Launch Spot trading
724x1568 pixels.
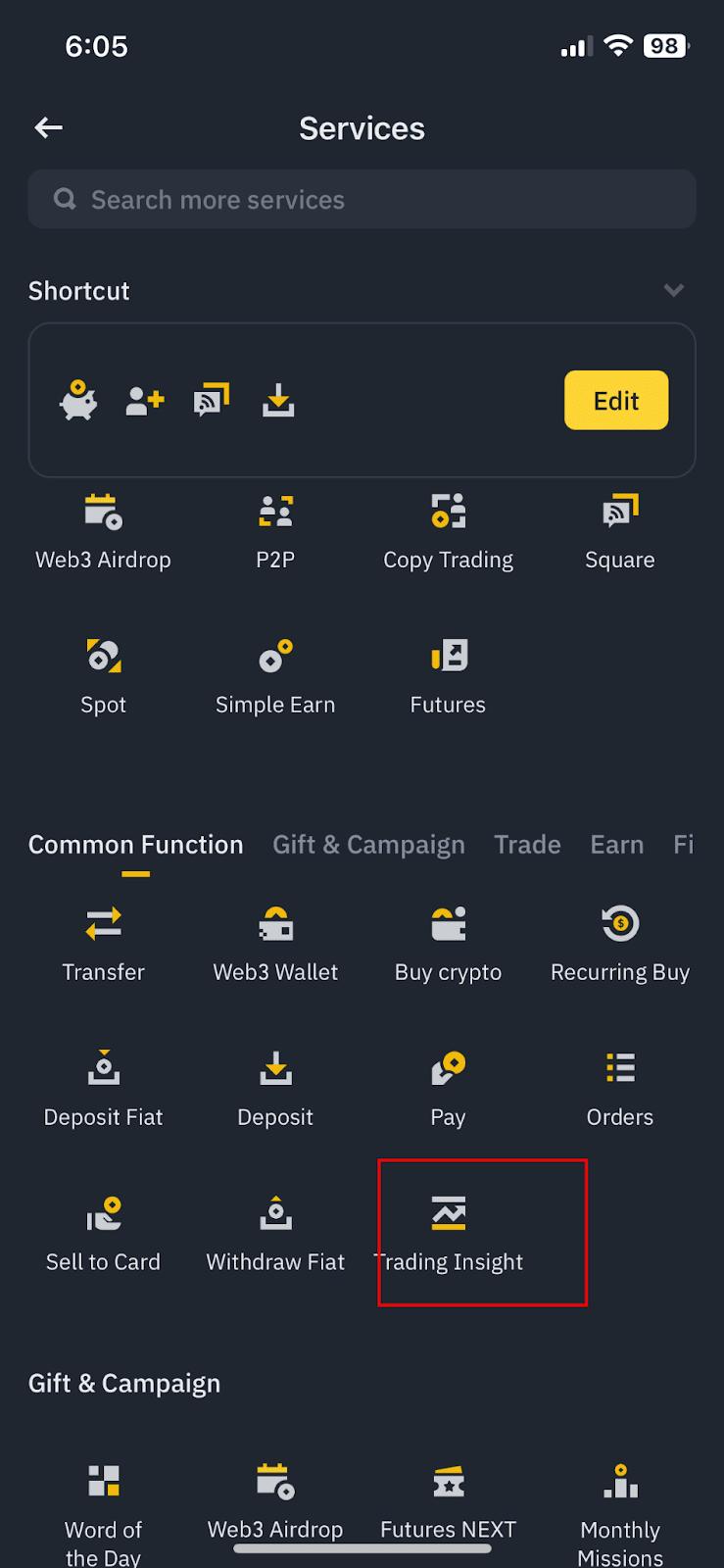pos(103,676)
